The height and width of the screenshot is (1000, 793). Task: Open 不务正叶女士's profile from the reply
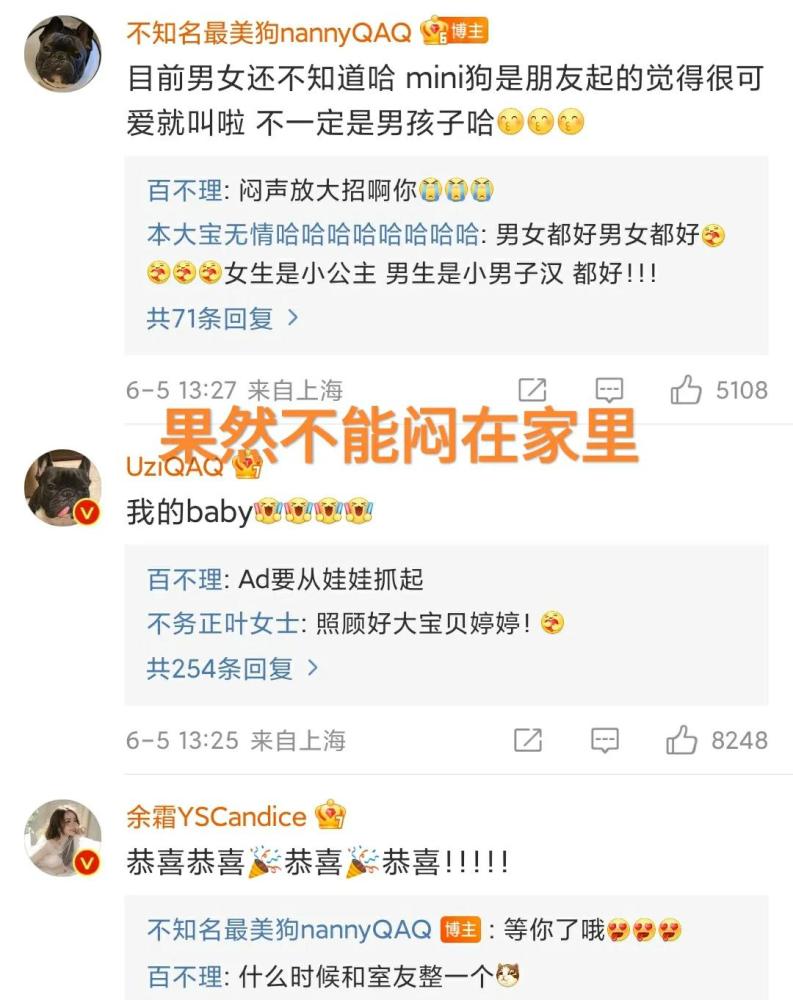222,623
